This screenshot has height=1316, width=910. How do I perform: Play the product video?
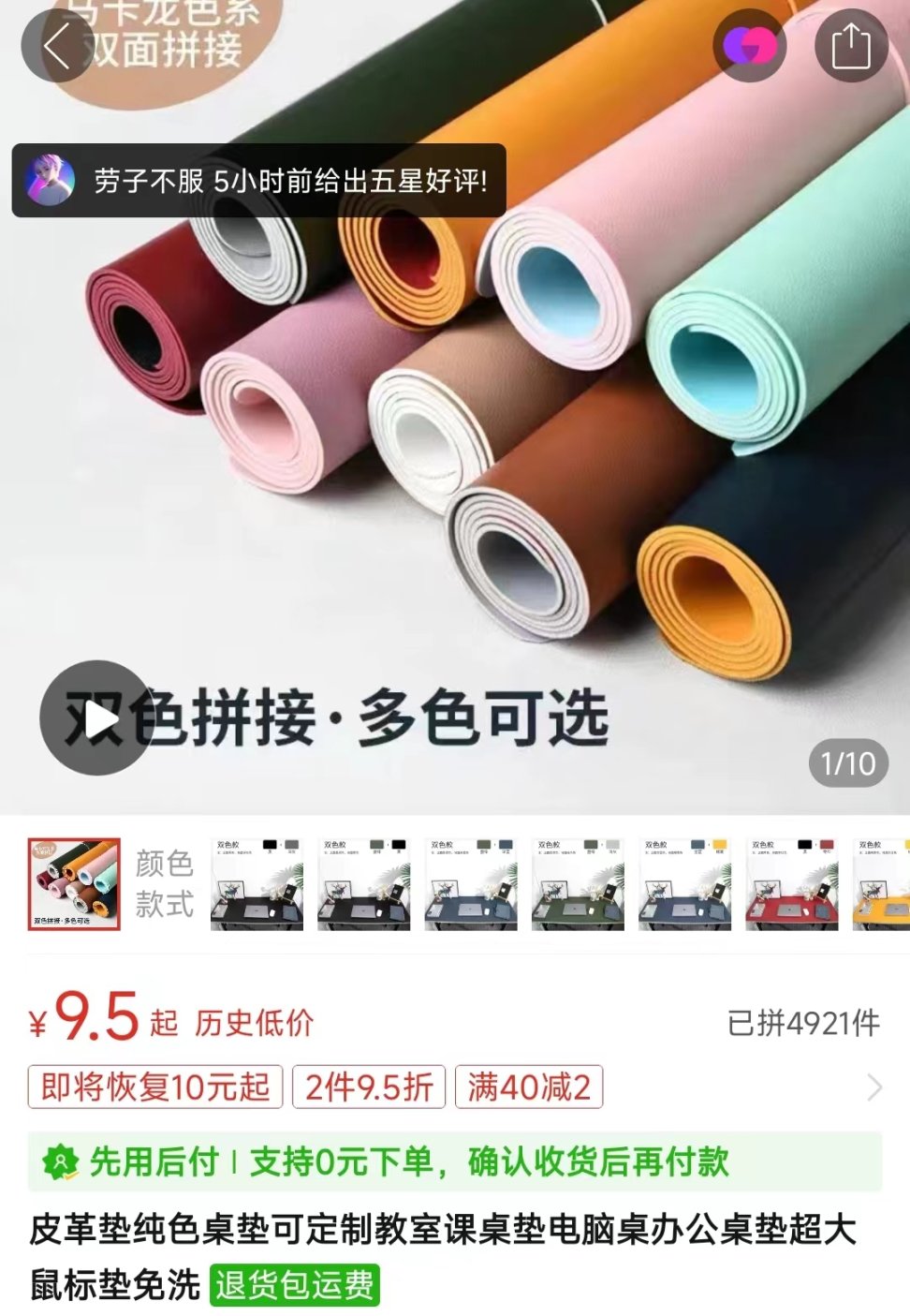click(x=96, y=718)
